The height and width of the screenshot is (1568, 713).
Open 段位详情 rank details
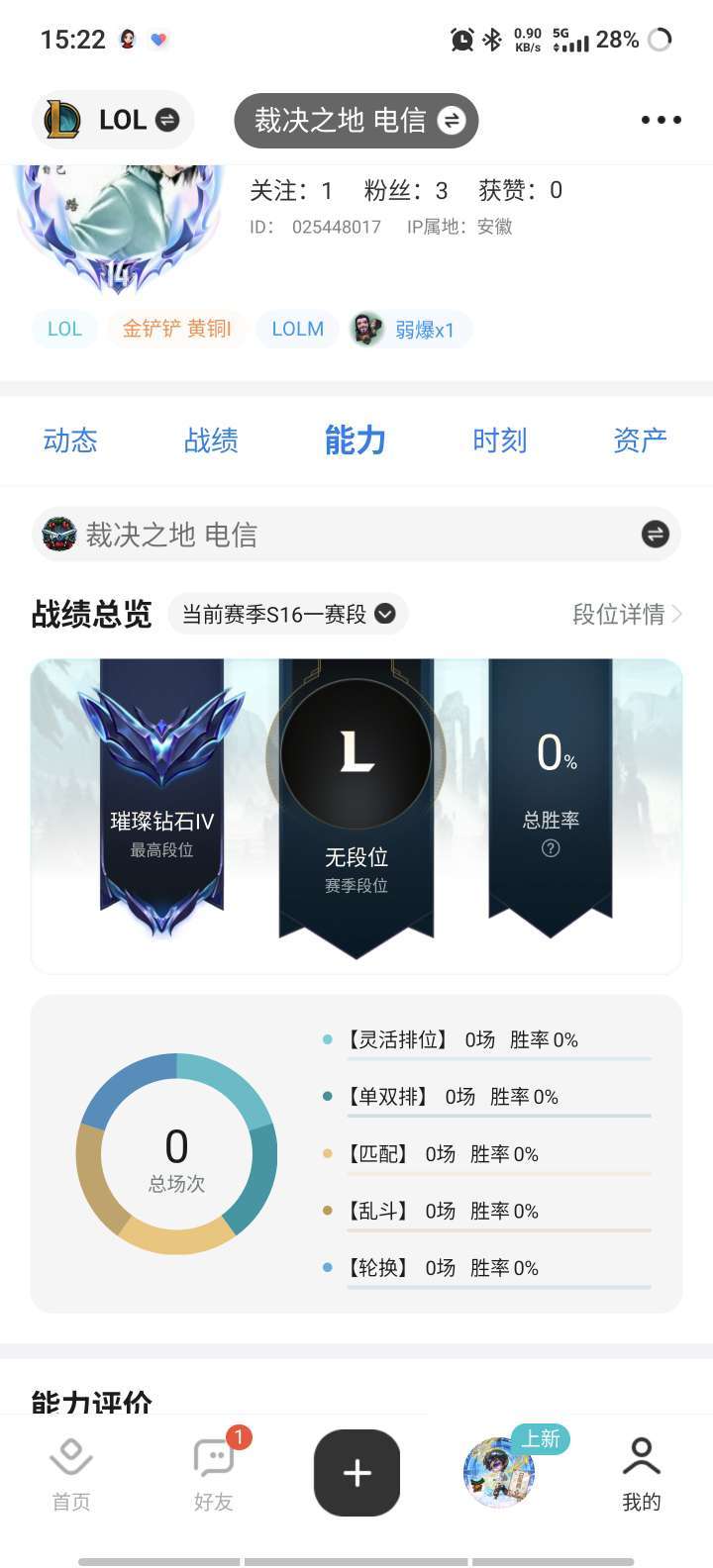627,615
